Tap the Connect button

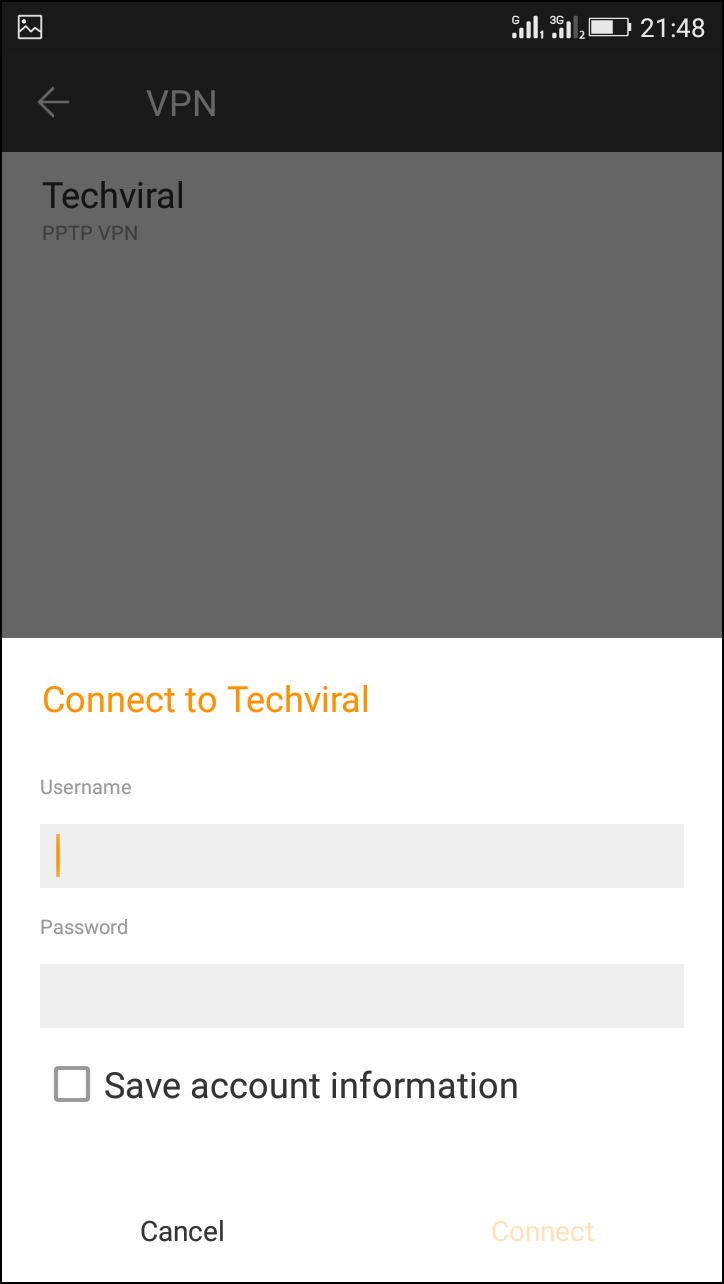point(543,1231)
